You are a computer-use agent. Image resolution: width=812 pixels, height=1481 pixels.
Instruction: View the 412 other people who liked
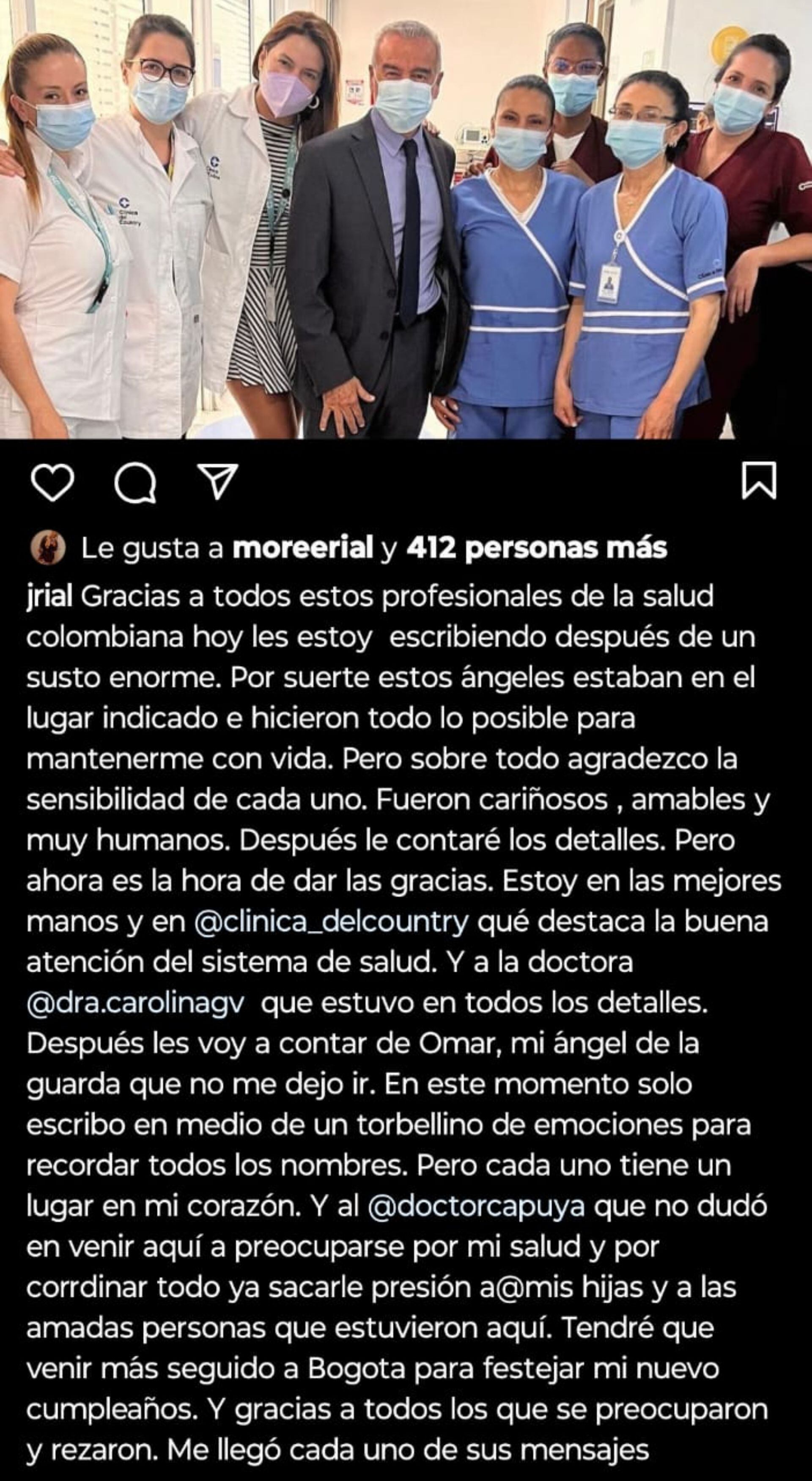click(x=536, y=548)
